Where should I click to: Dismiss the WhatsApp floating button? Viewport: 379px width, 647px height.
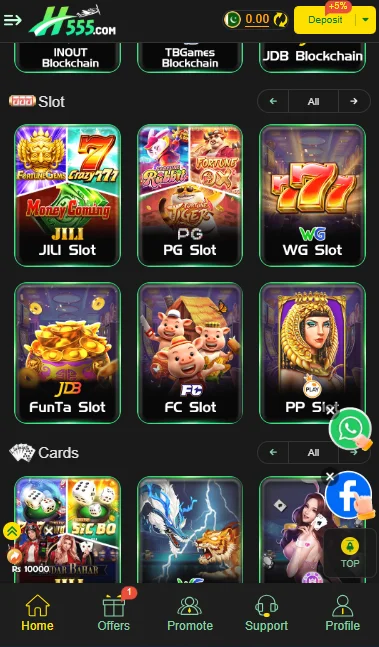(x=330, y=411)
